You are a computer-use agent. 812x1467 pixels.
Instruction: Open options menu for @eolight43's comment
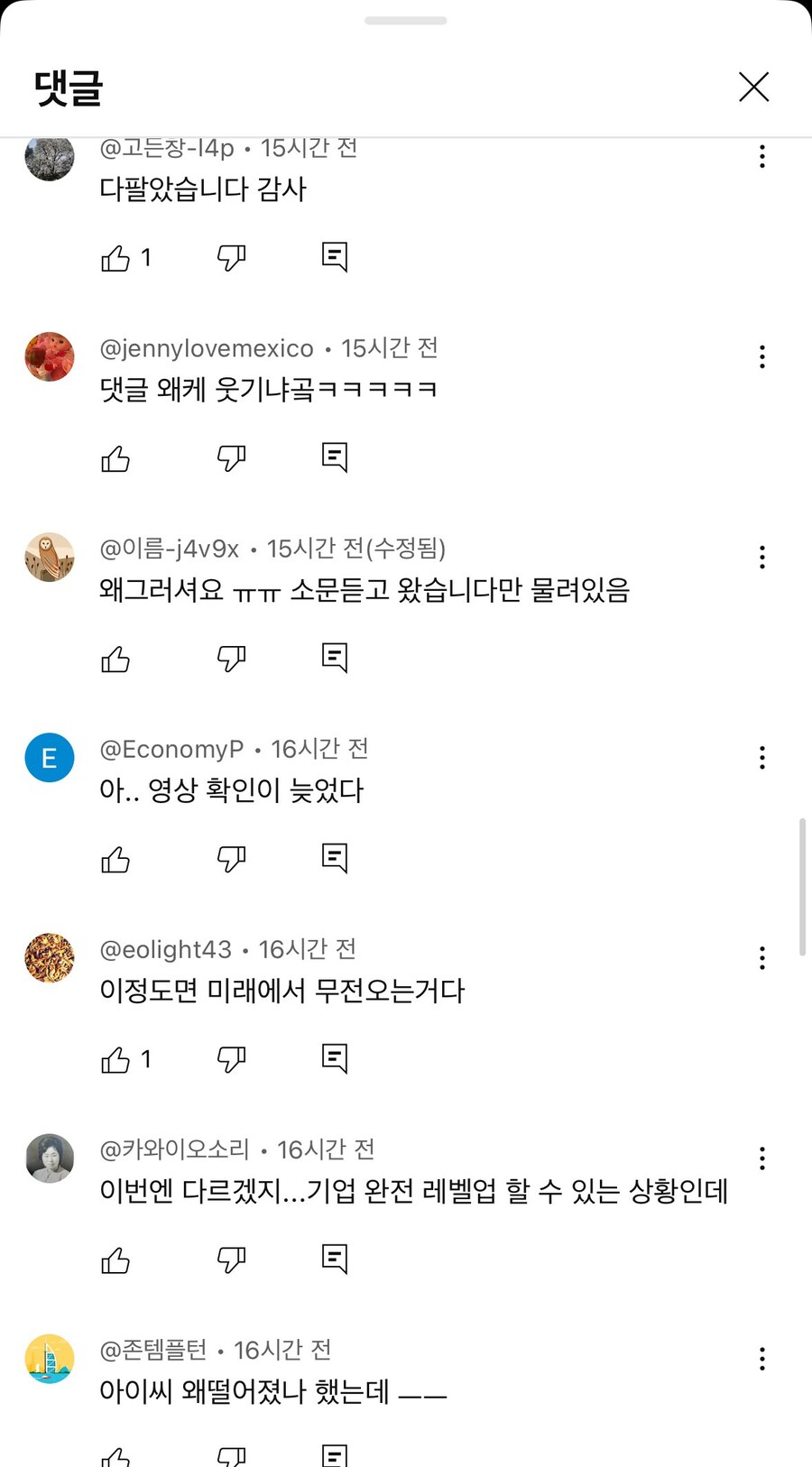[x=762, y=958]
